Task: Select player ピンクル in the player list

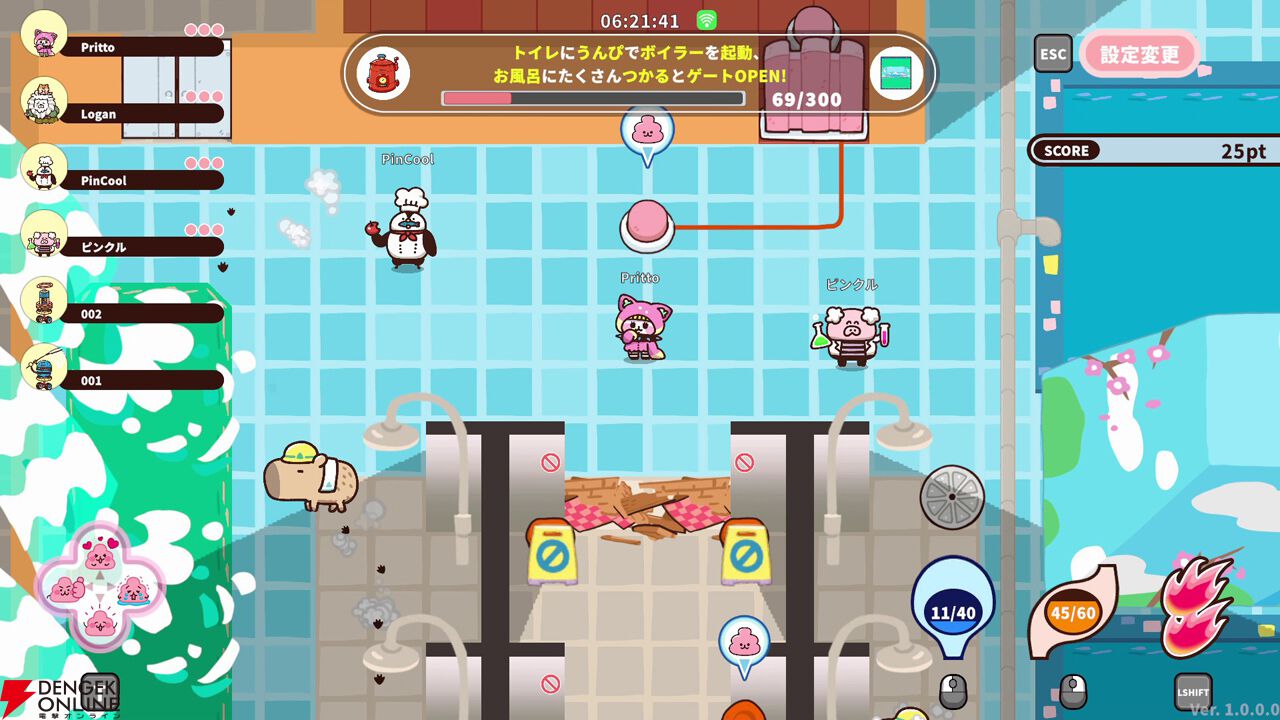Action: (x=125, y=246)
